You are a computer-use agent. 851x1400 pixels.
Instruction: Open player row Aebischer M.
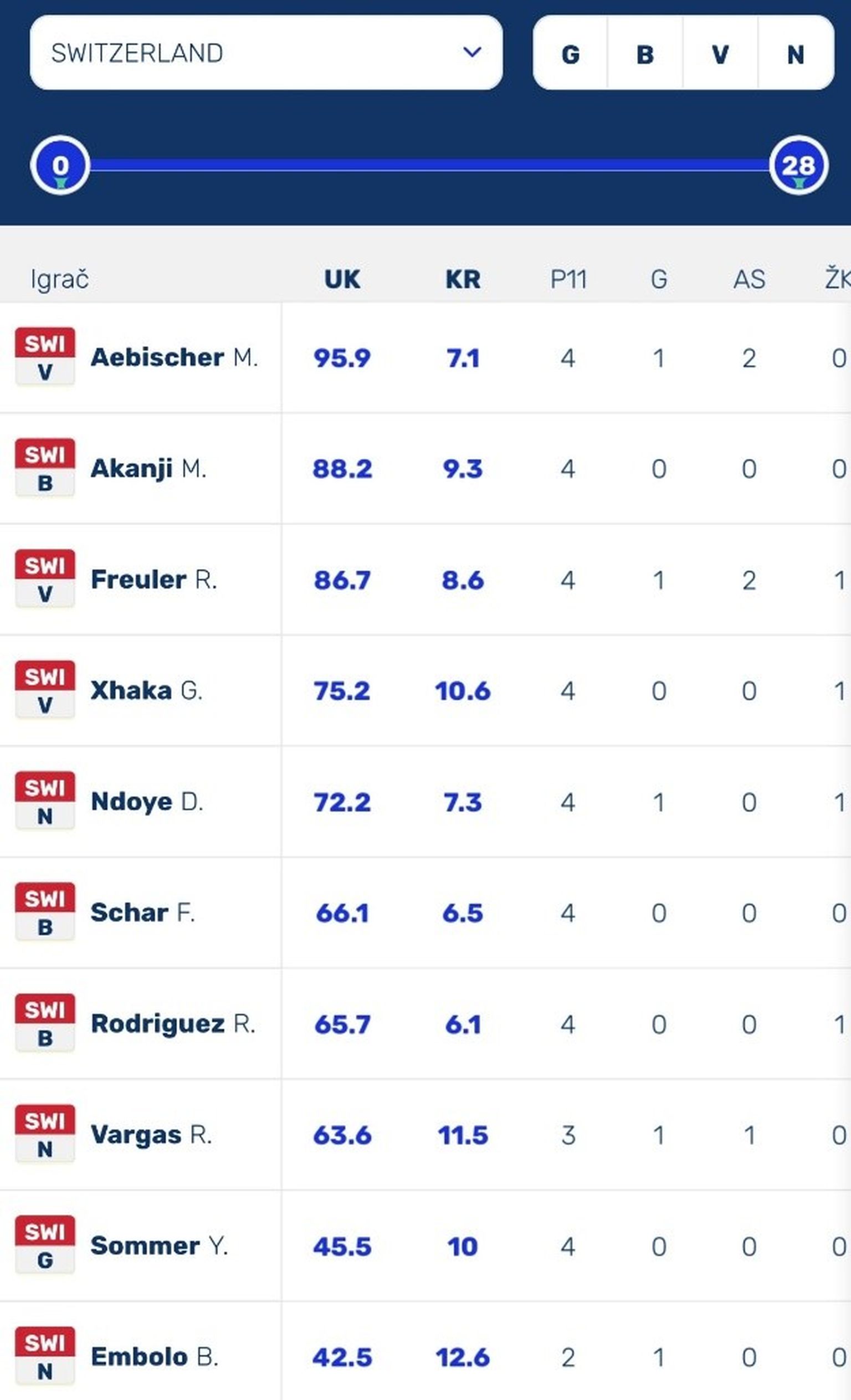[x=174, y=357]
